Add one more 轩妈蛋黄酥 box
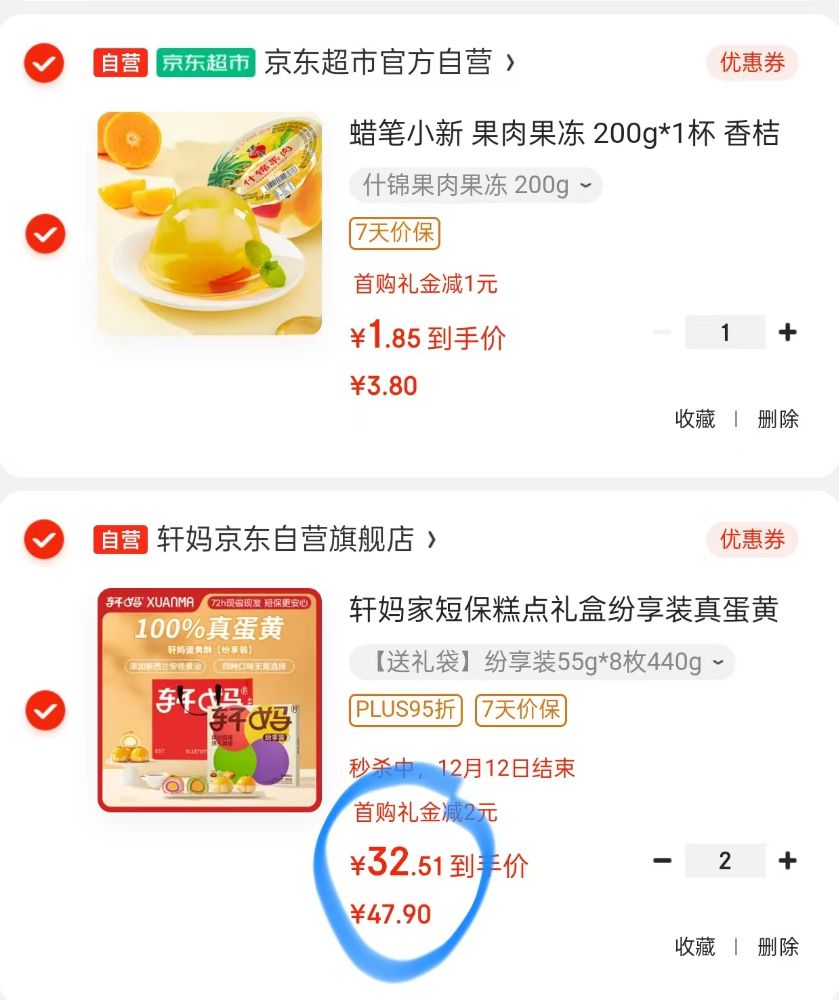Viewport: 839px width, 1000px height. click(x=788, y=861)
